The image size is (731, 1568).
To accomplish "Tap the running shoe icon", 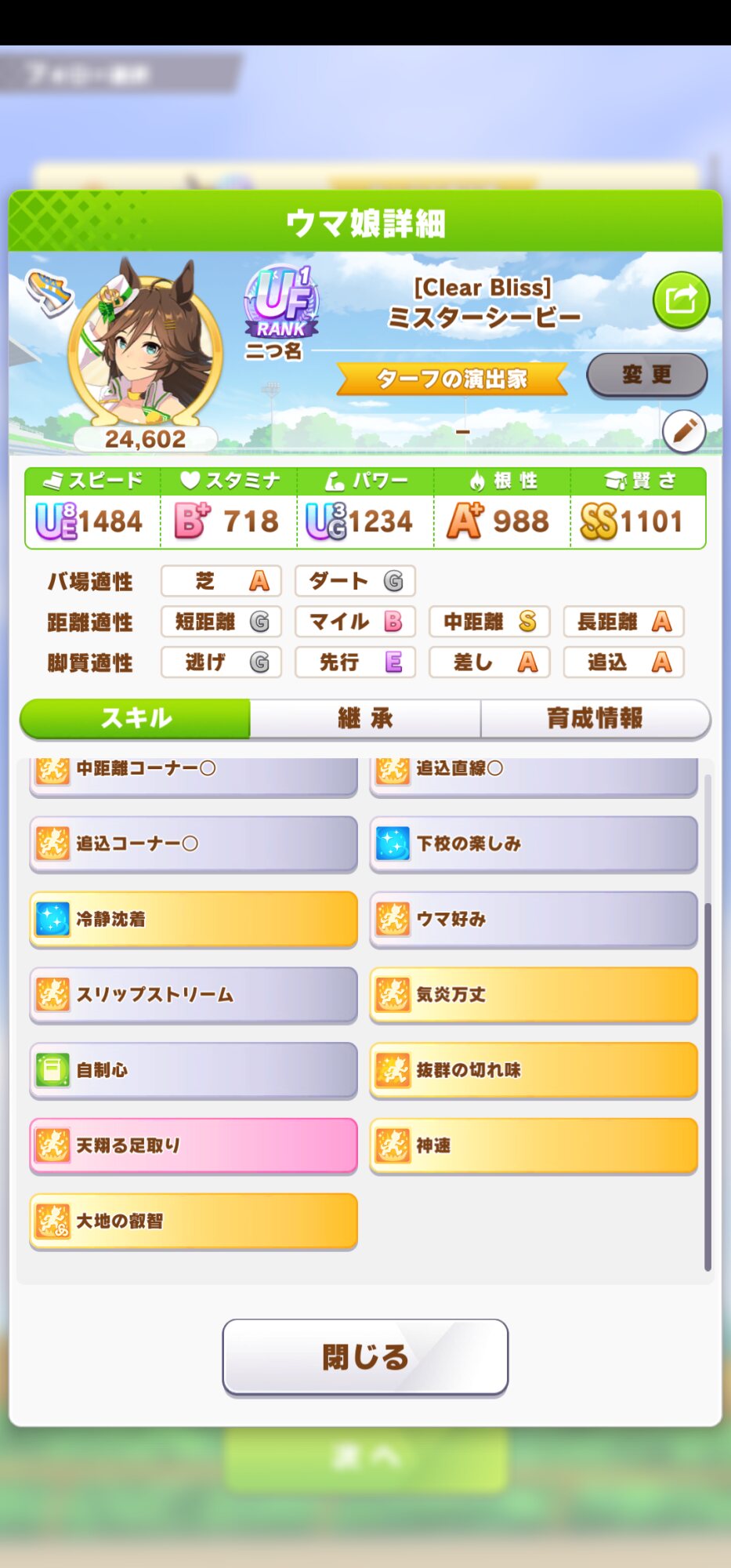I will (x=49, y=292).
